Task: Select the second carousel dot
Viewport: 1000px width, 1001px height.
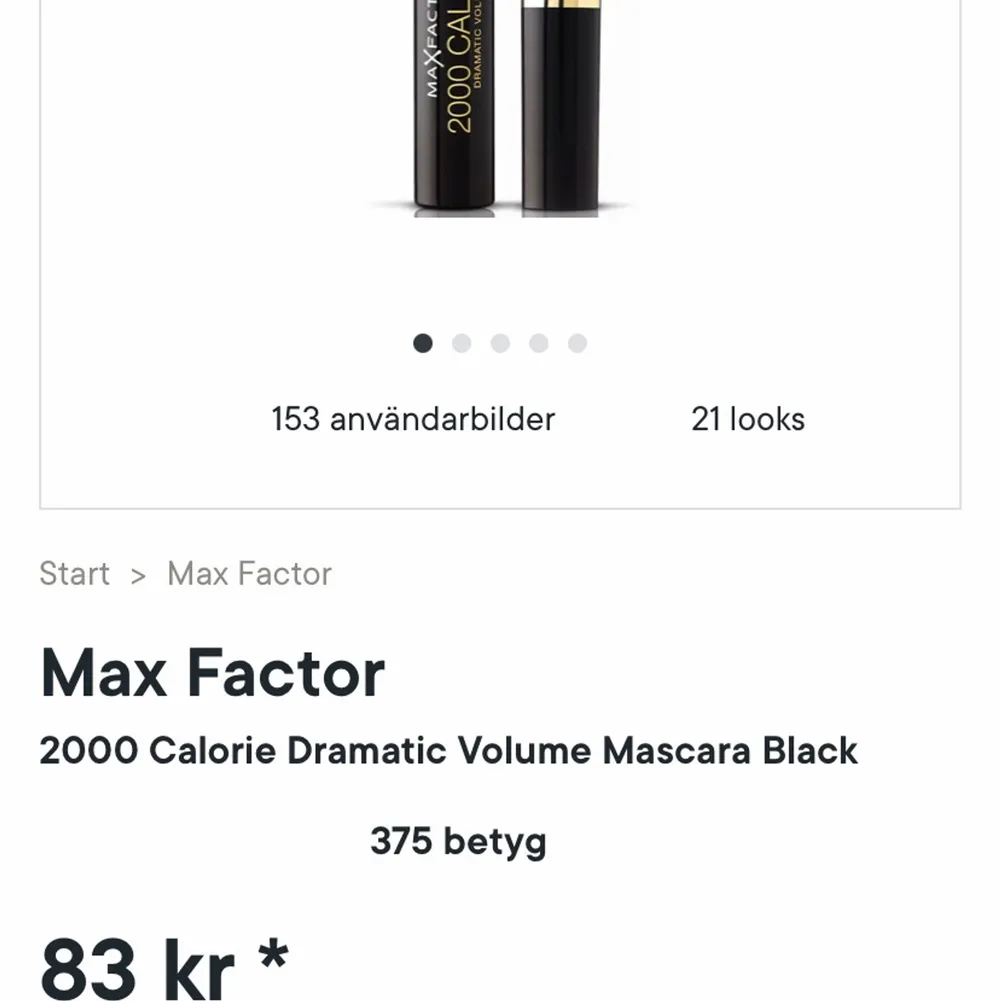Action: coord(460,344)
